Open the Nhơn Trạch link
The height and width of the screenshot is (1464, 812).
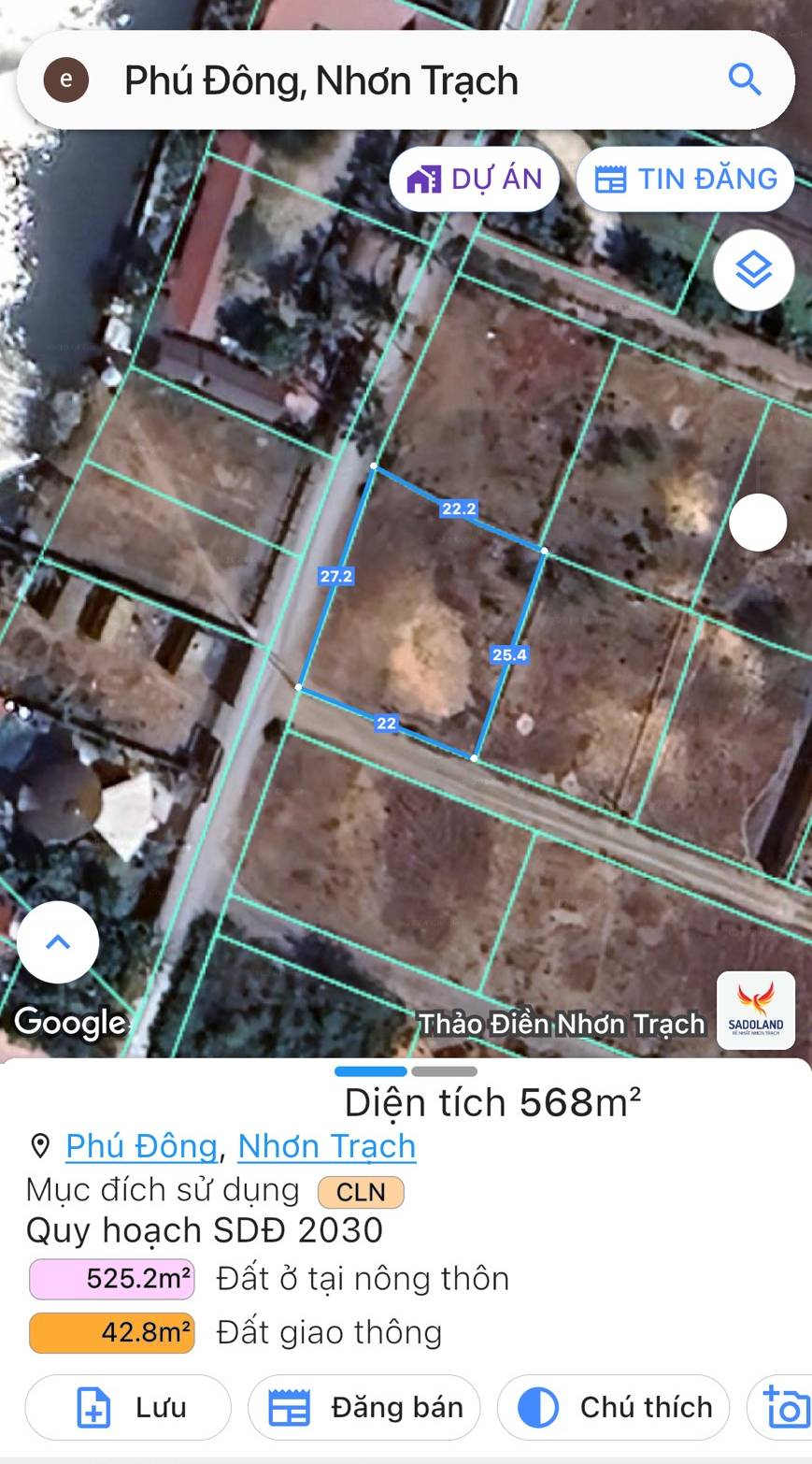coord(327,1146)
